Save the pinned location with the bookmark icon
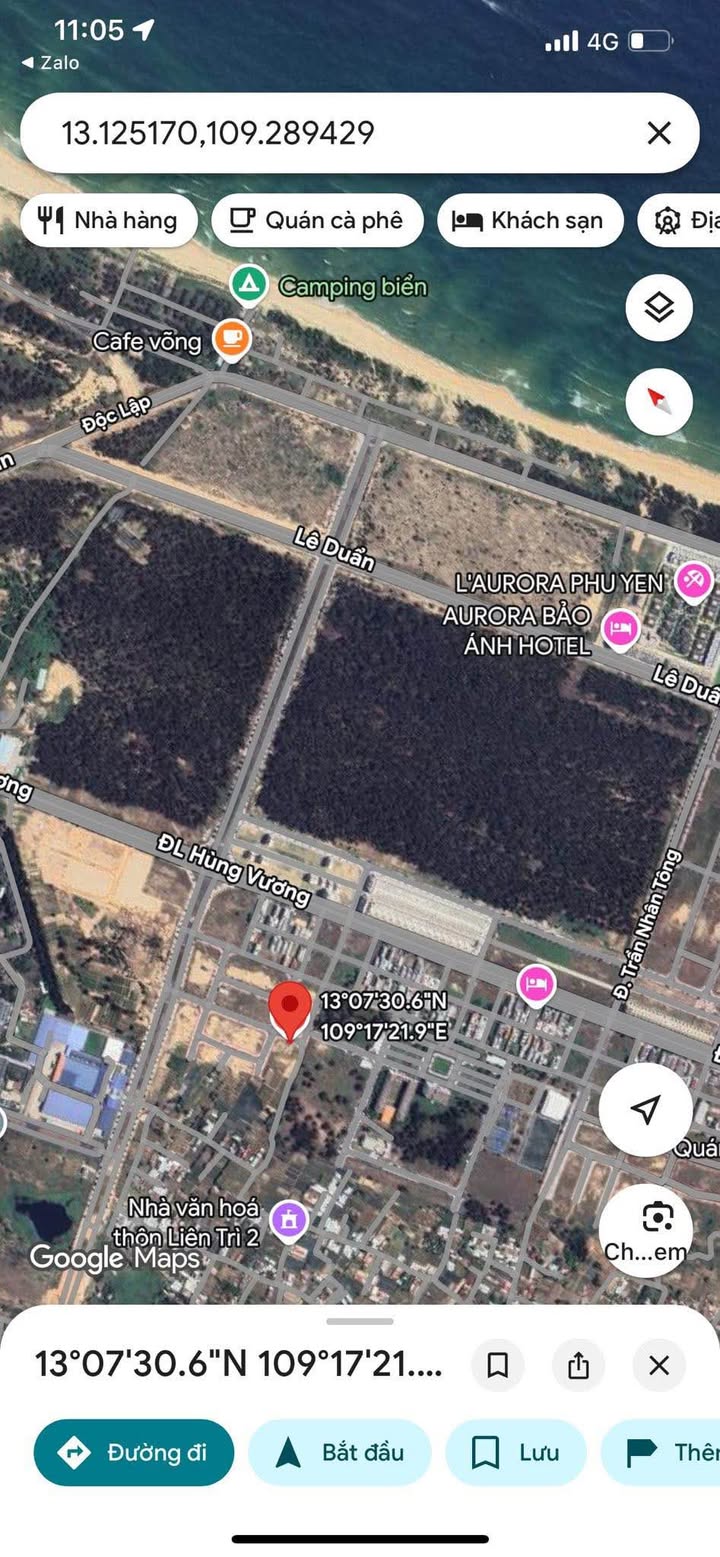Image resolution: width=720 pixels, height=1557 pixels. (498, 1365)
